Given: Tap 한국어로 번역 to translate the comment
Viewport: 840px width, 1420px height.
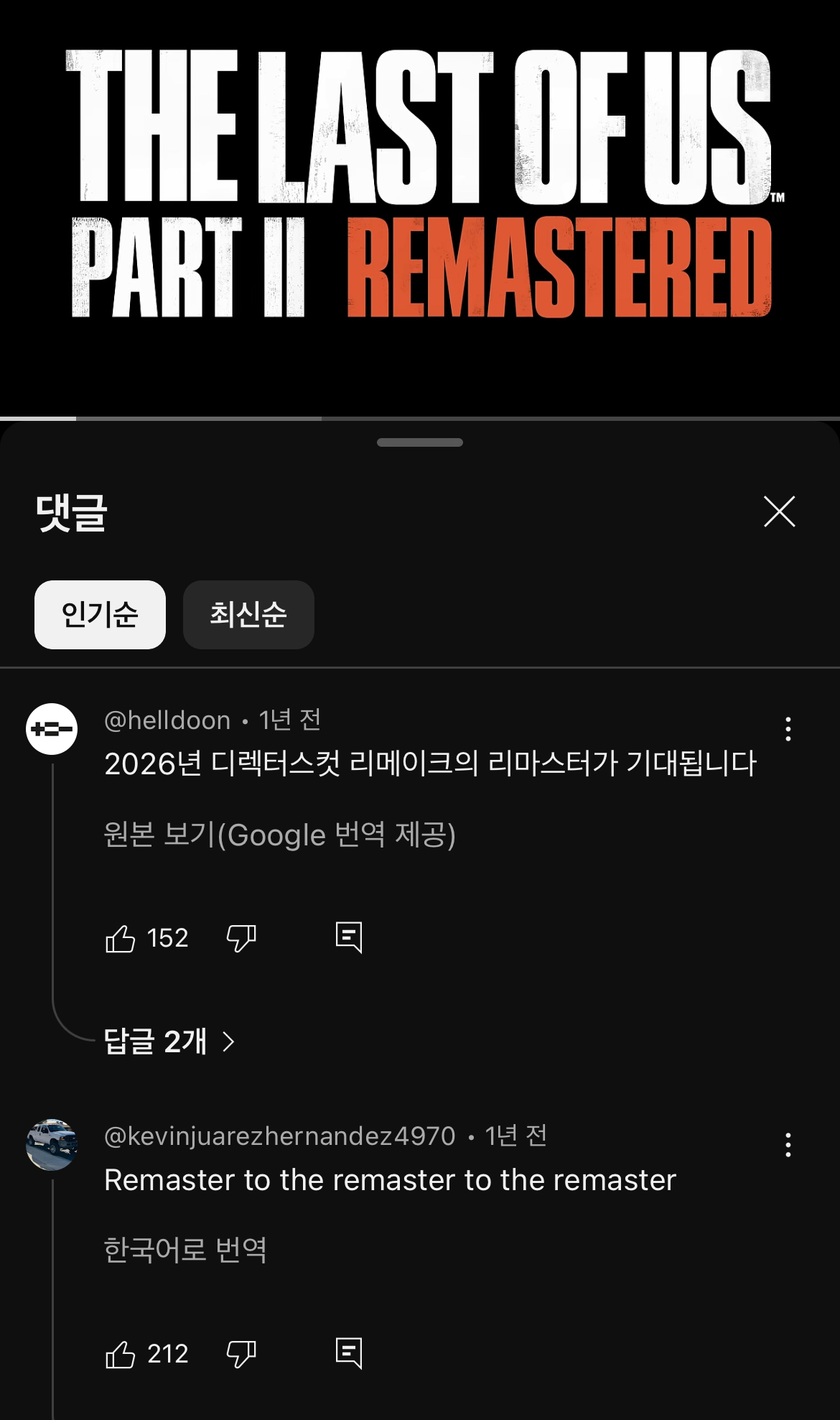Looking at the screenshot, I should pos(185,1250).
